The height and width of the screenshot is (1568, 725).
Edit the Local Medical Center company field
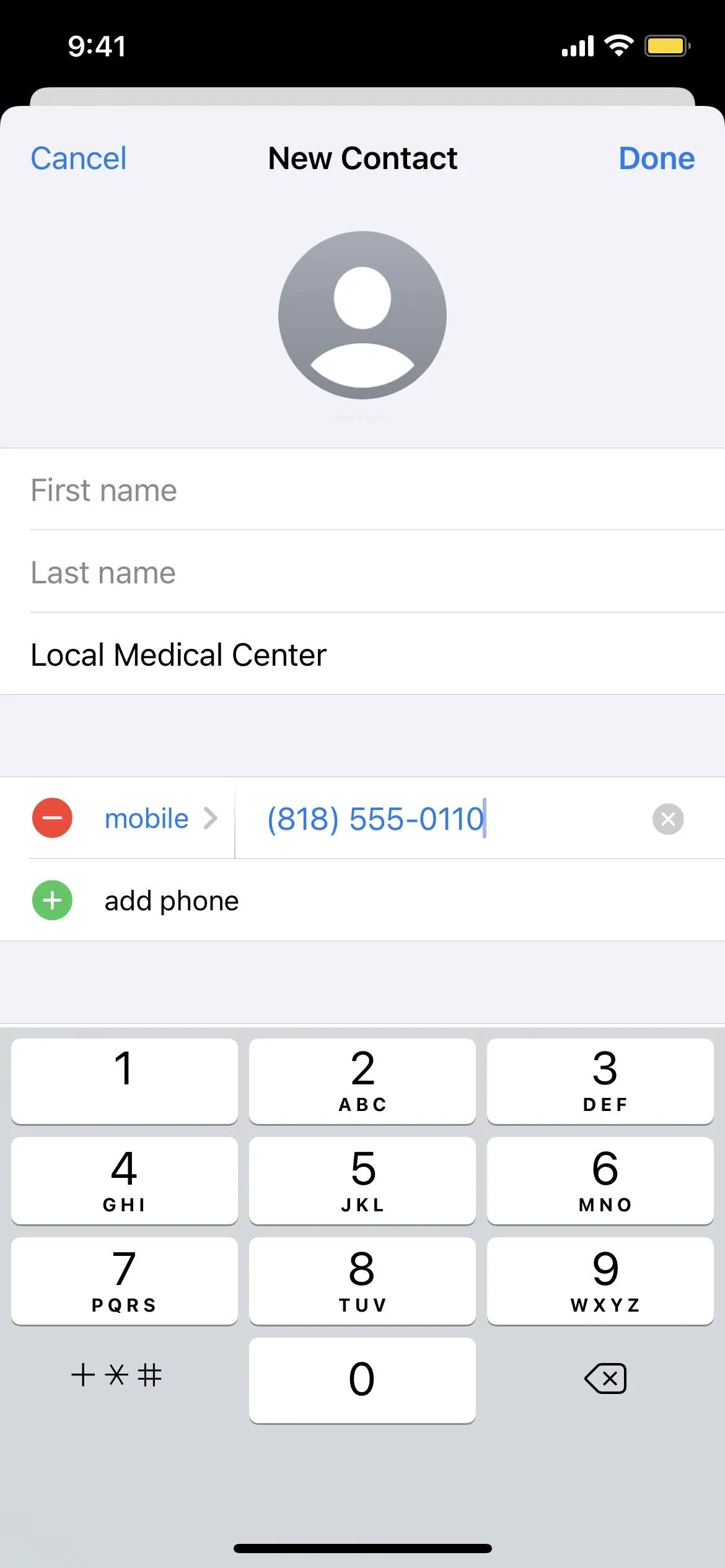362,654
